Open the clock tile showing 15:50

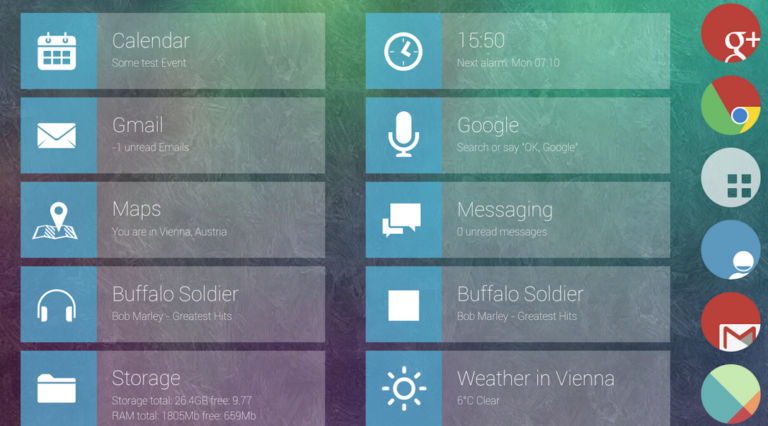517,50
